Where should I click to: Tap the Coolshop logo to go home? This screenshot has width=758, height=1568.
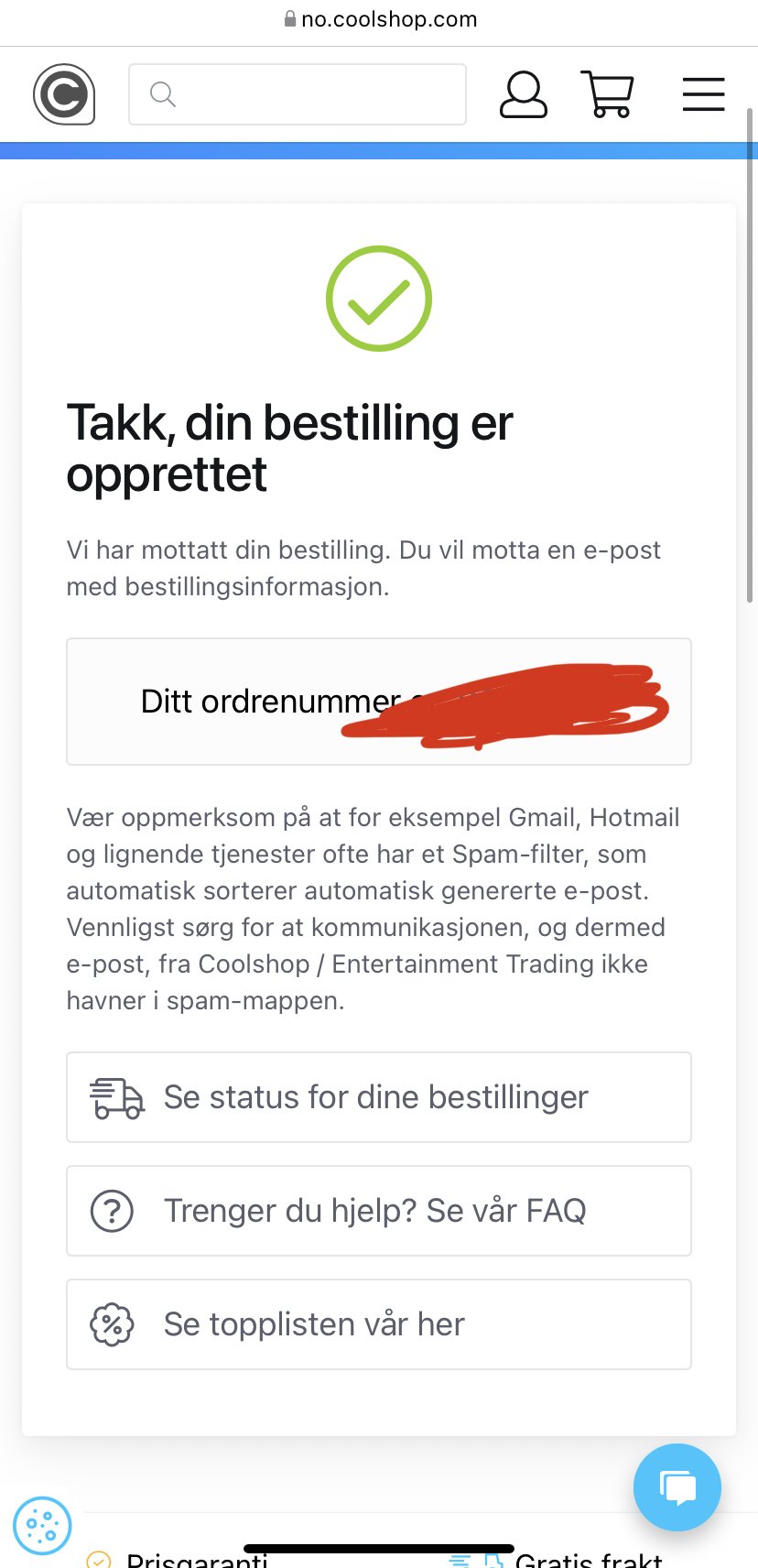[x=64, y=94]
